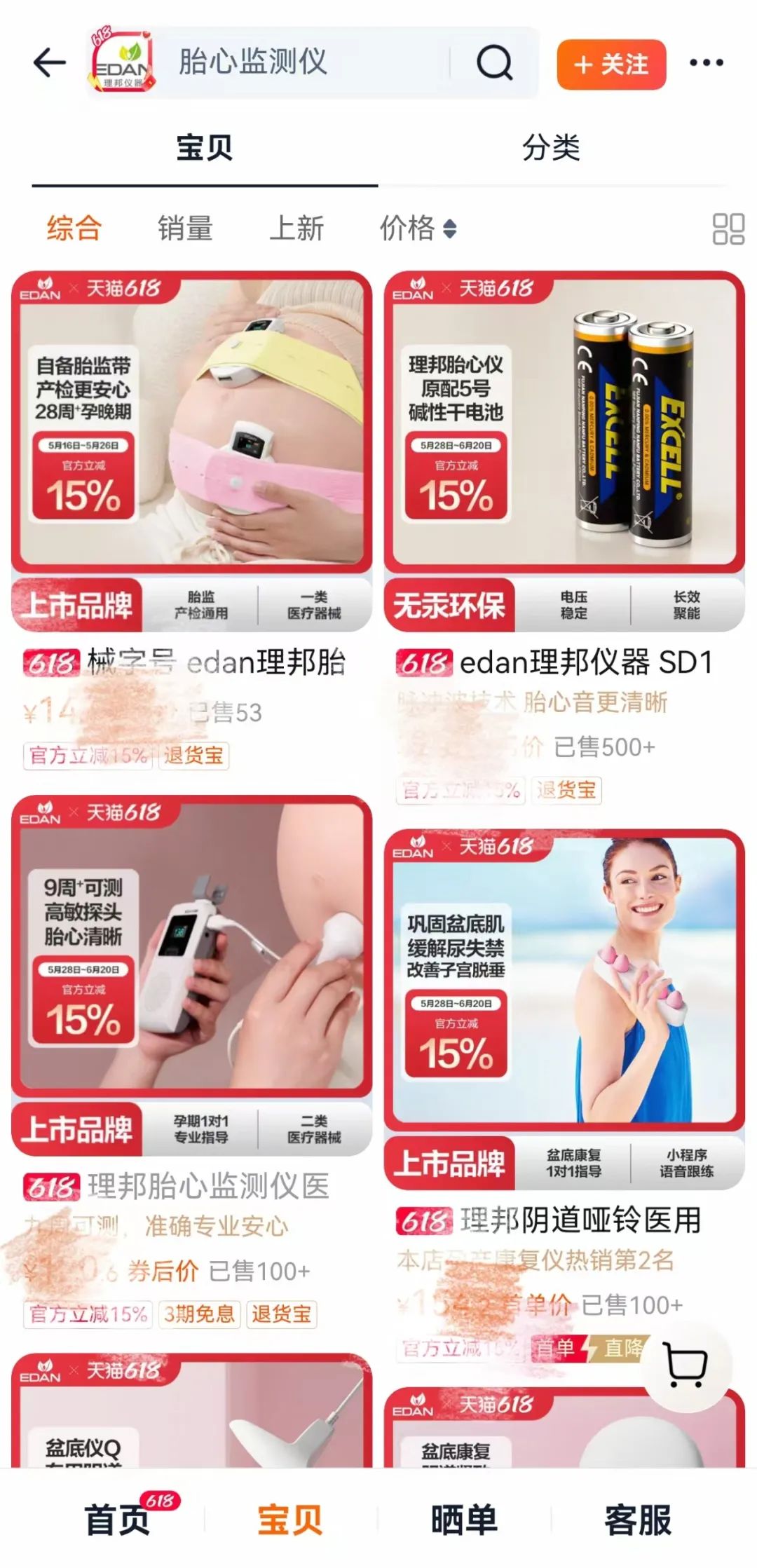This screenshot has width=757, height=1568.
Task: Open the 自备胎监带 fetal monitor product
Action: pyautogui.click(x=191, y=421)
